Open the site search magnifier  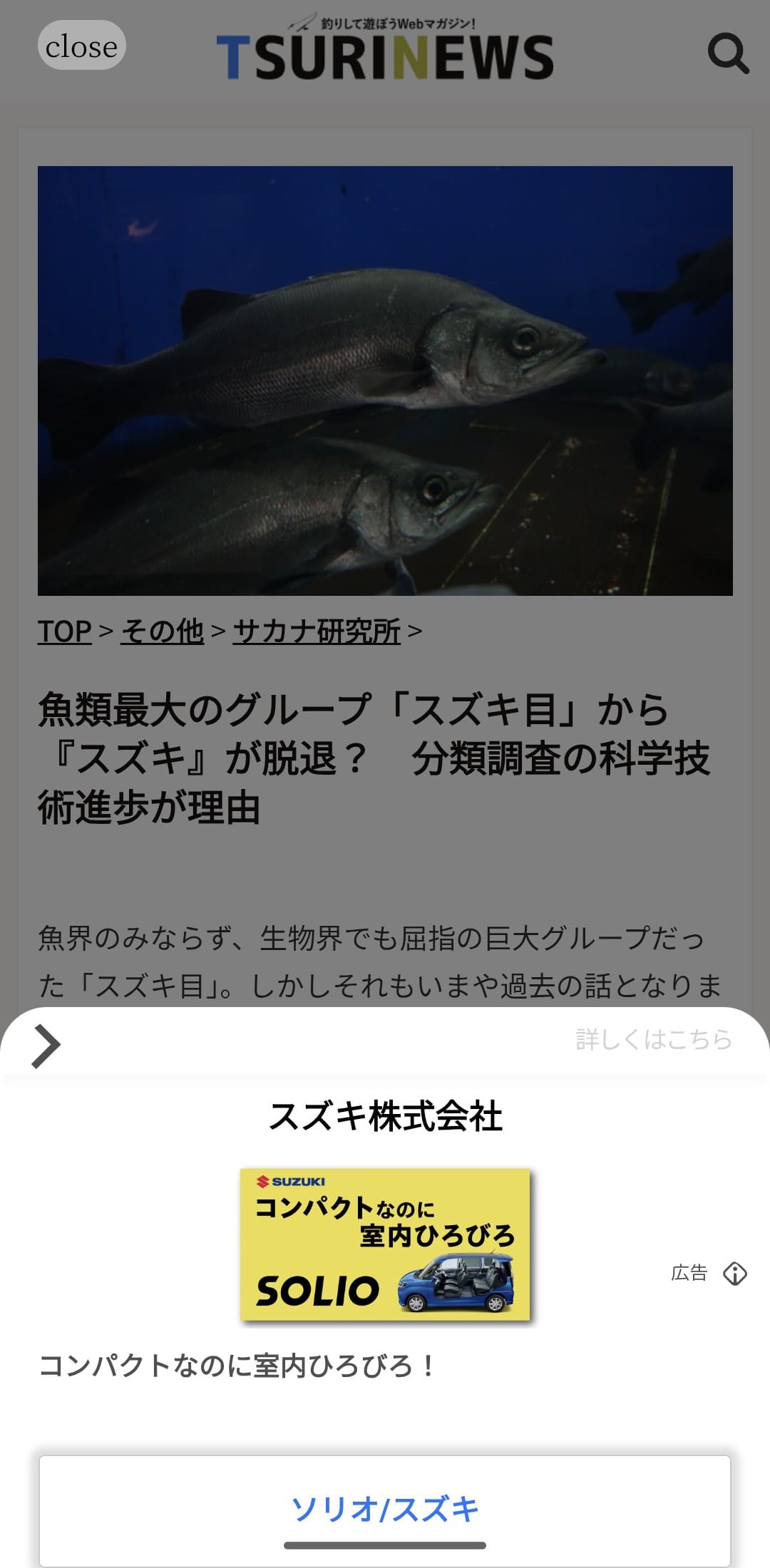pyautogui.click(x=727, y=53)
